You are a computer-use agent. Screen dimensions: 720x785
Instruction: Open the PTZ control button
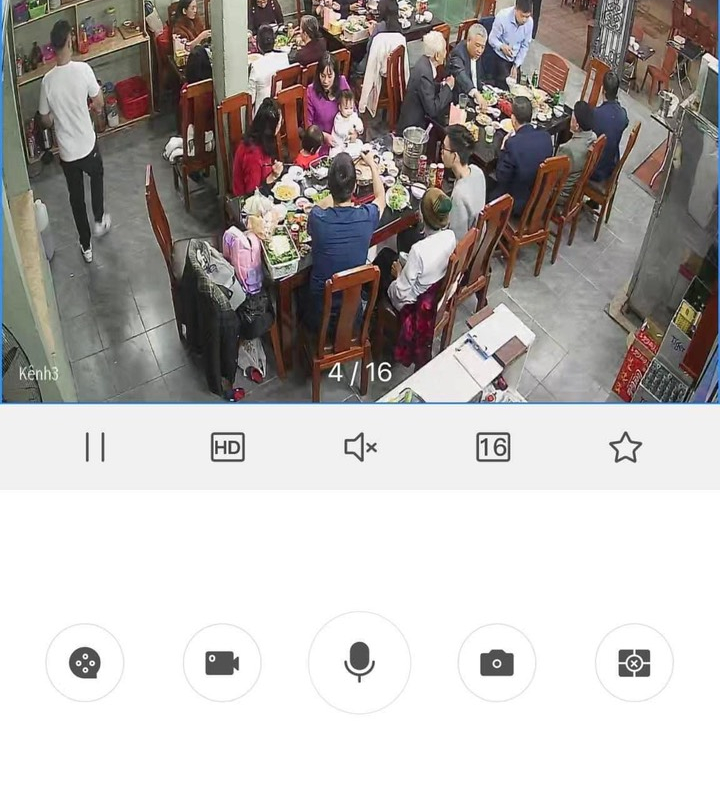point(85,662)
